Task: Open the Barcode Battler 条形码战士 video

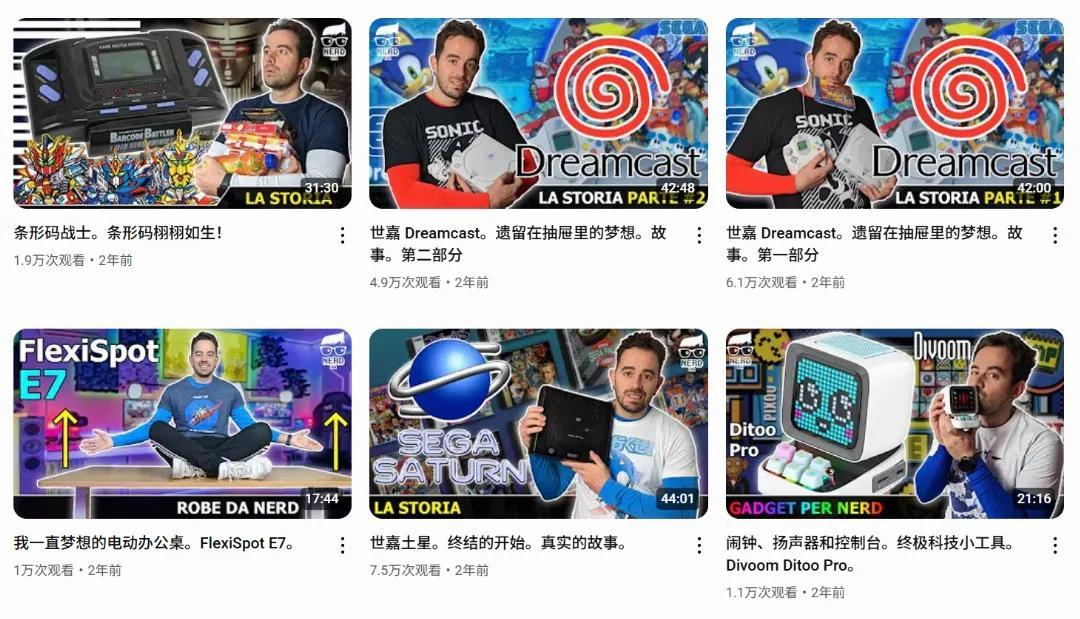Action: (182, 113)
